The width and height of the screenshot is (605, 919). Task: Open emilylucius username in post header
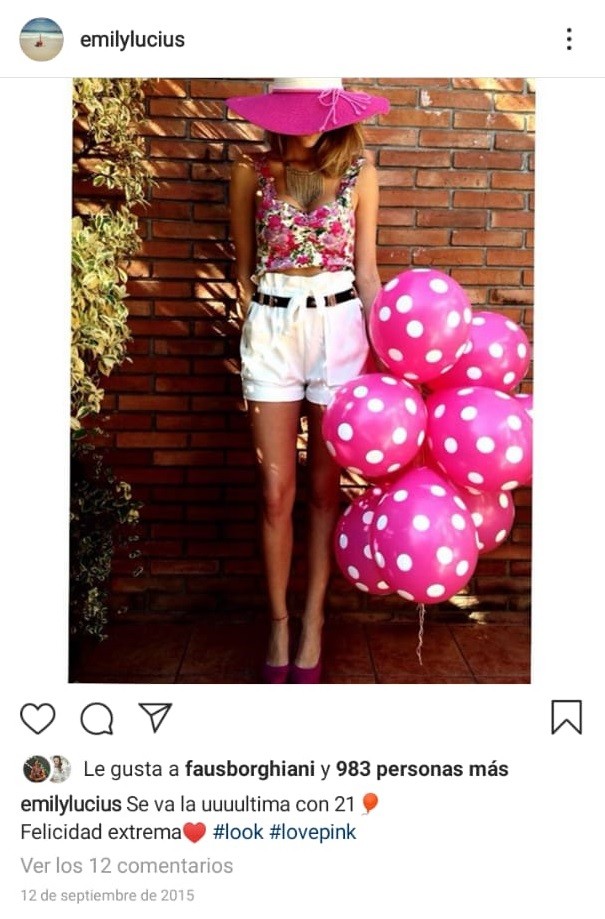coord(132,40)
